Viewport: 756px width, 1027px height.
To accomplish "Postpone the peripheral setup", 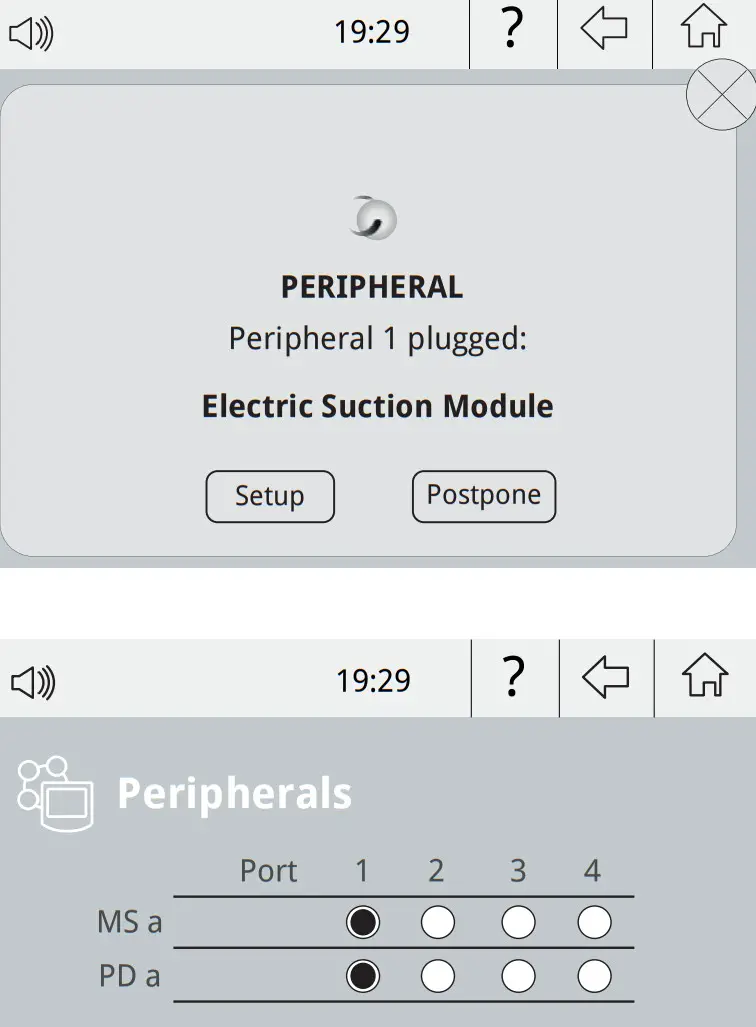I will pos(484,496).
